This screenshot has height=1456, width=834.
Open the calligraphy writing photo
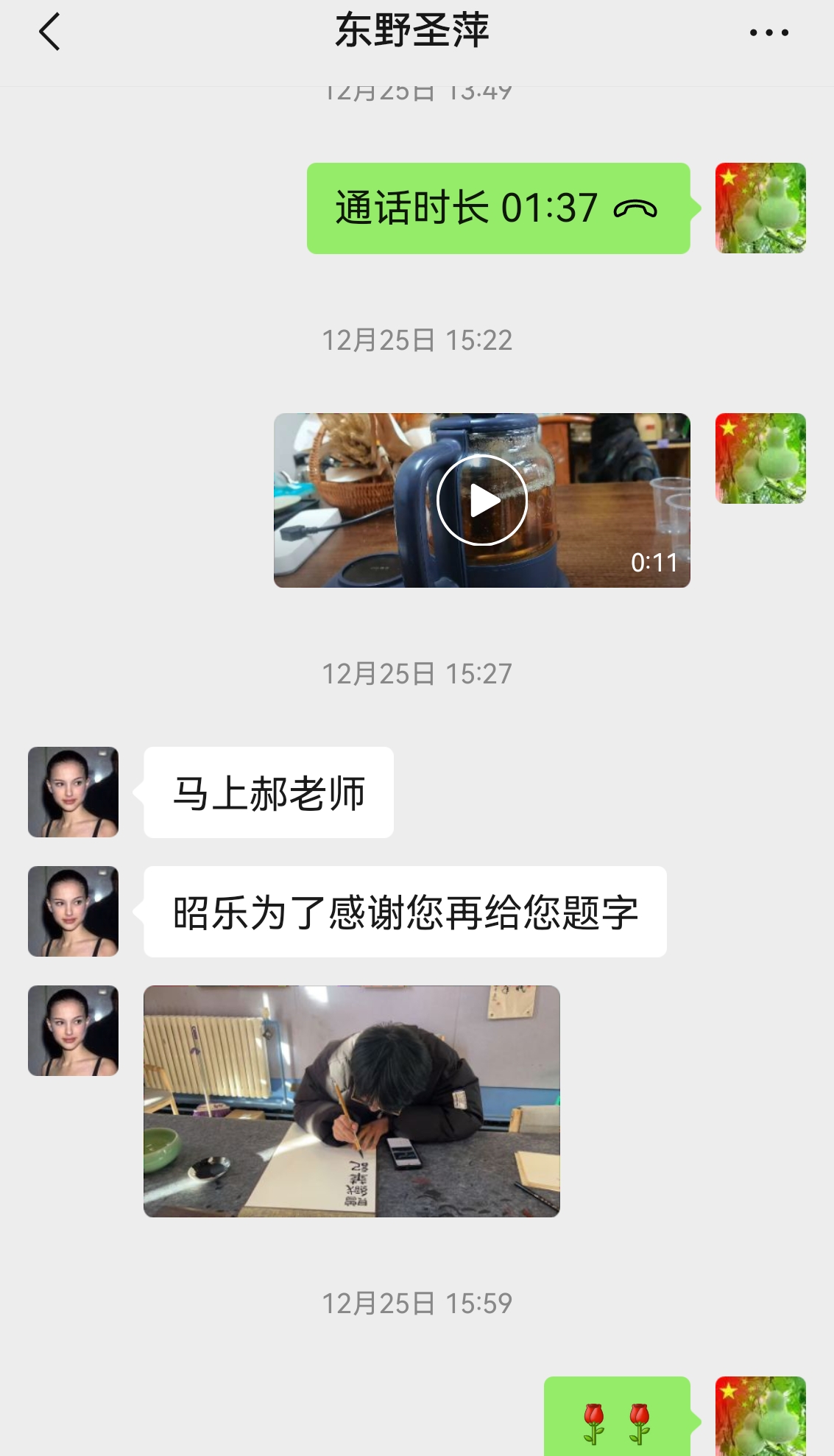pos(351,1101)
